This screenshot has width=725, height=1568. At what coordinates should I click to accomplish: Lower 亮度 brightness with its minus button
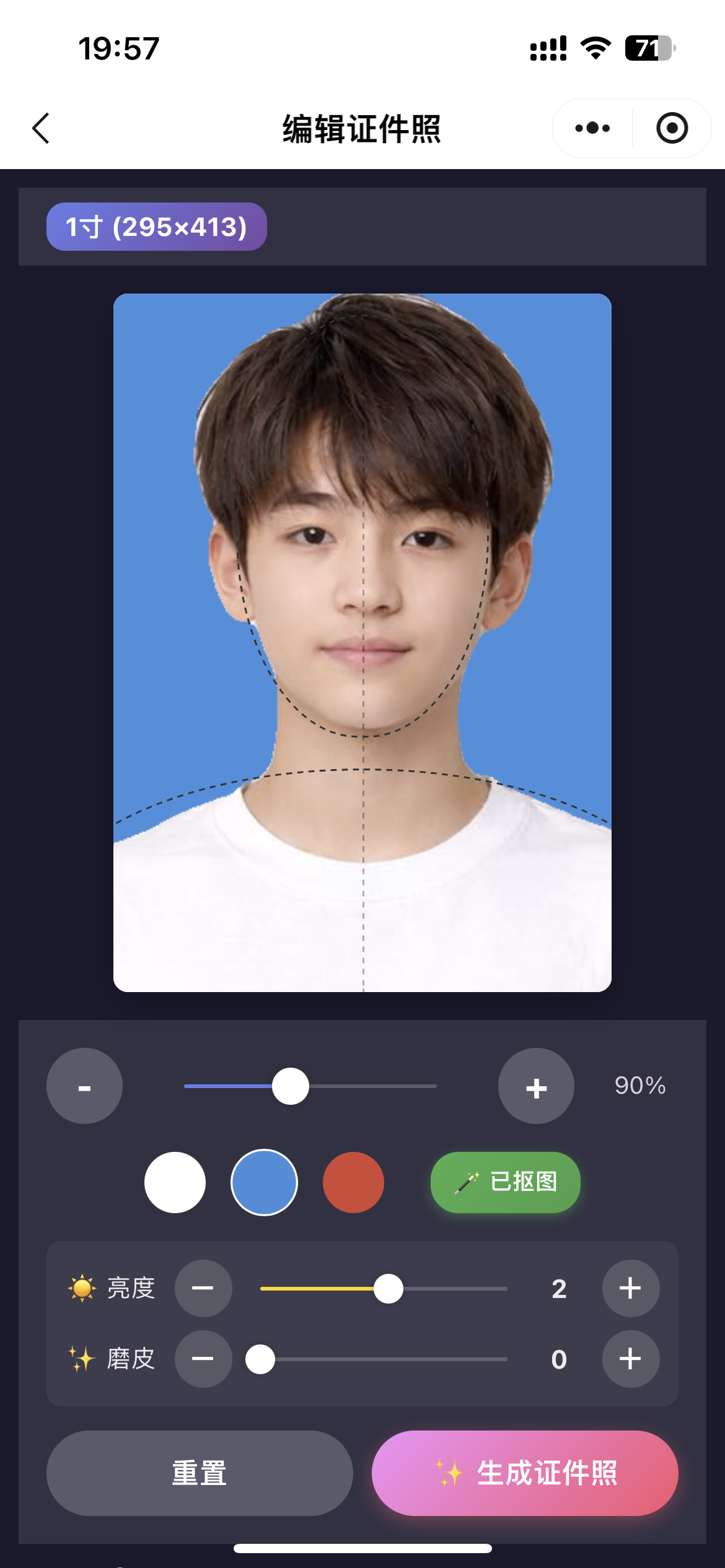203,1288
